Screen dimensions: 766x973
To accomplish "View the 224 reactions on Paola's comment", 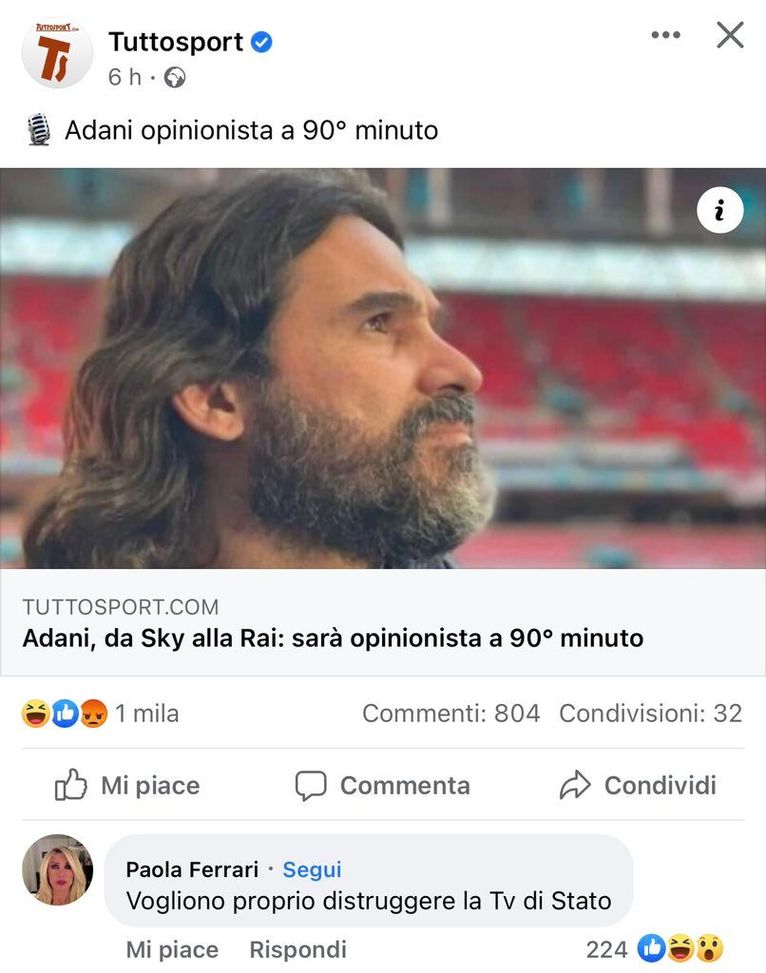I will click(655, 949).
